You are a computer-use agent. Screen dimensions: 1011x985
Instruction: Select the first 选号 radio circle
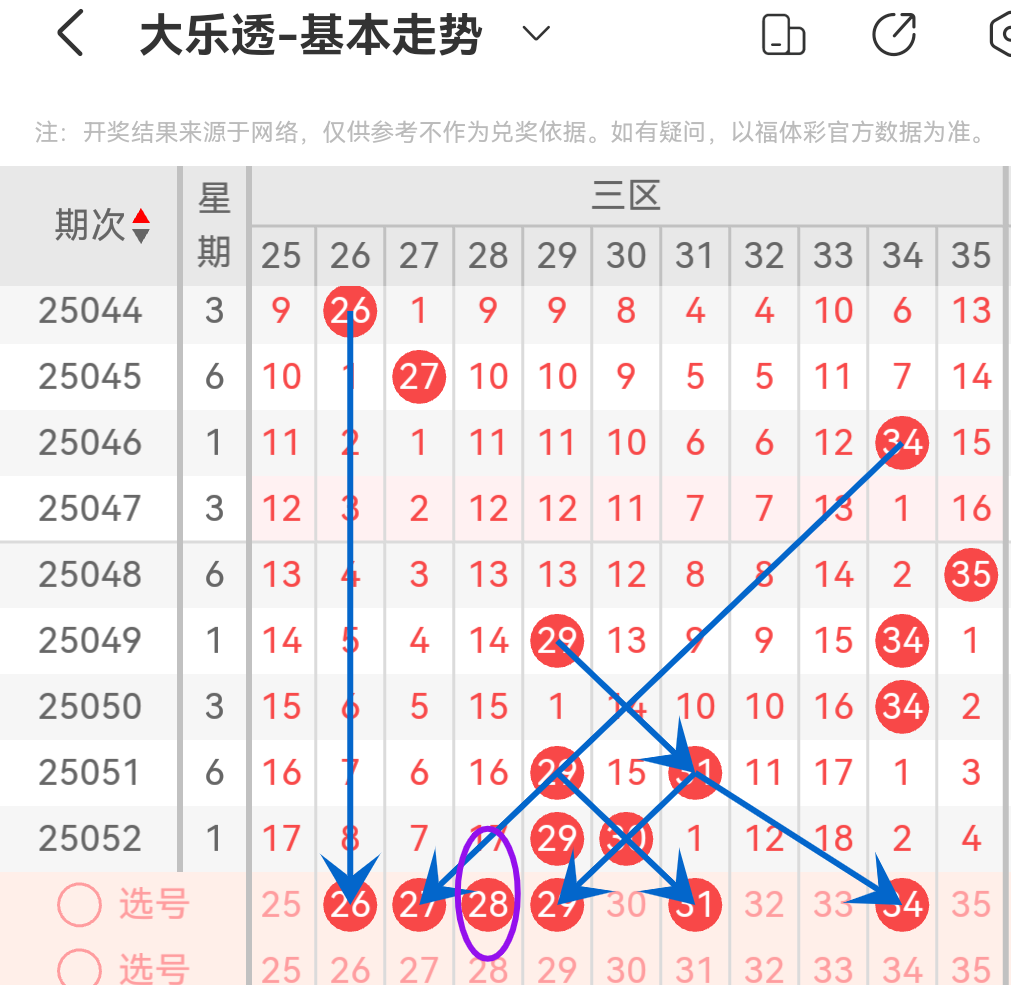coord(80,905)
